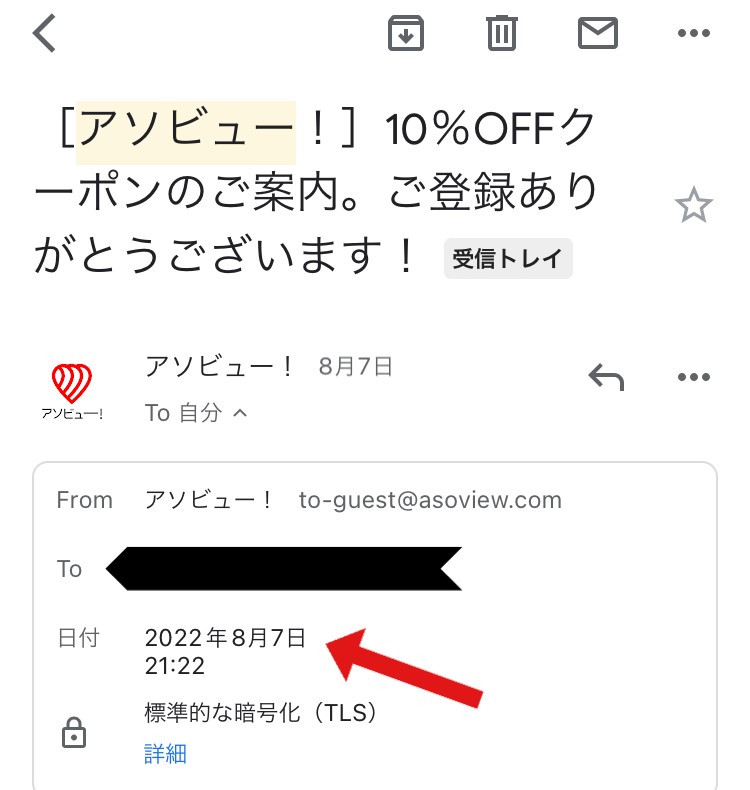Screen dimensions: 750x790
Task: Collapse recipient details beside To 自分
Action: (240, 413)
